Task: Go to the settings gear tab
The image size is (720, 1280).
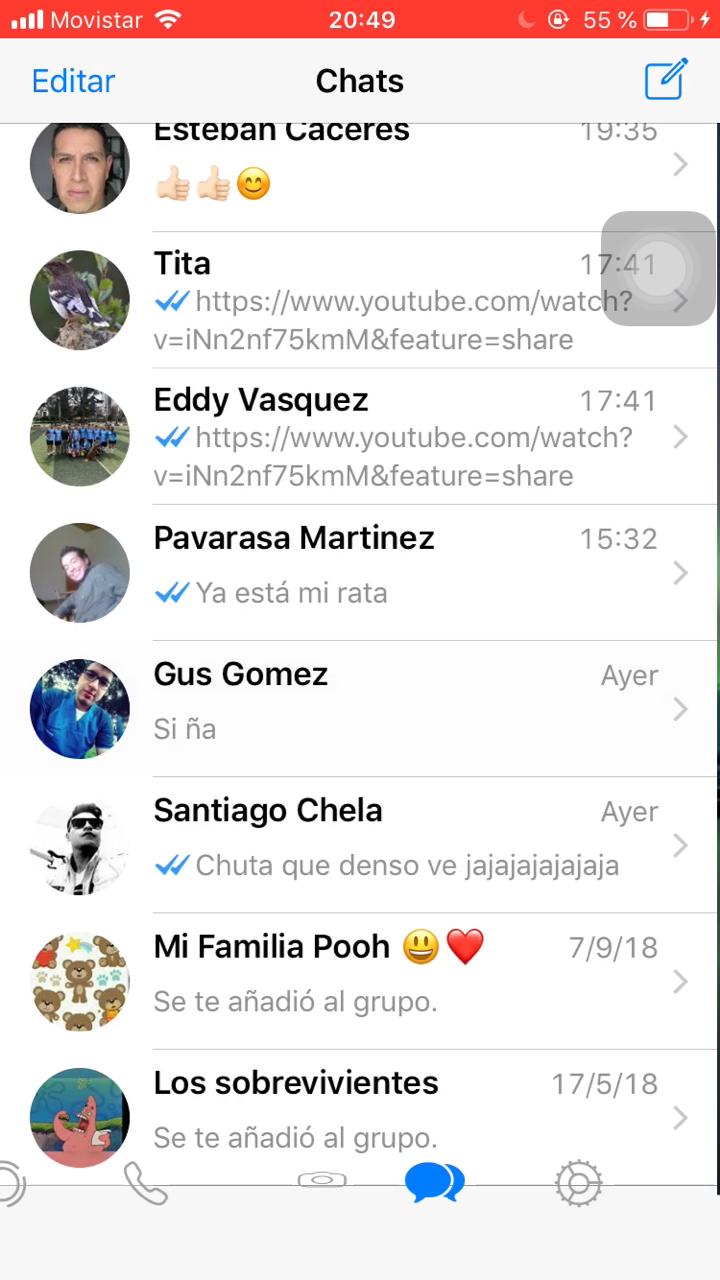Action: pos(578,1185)
